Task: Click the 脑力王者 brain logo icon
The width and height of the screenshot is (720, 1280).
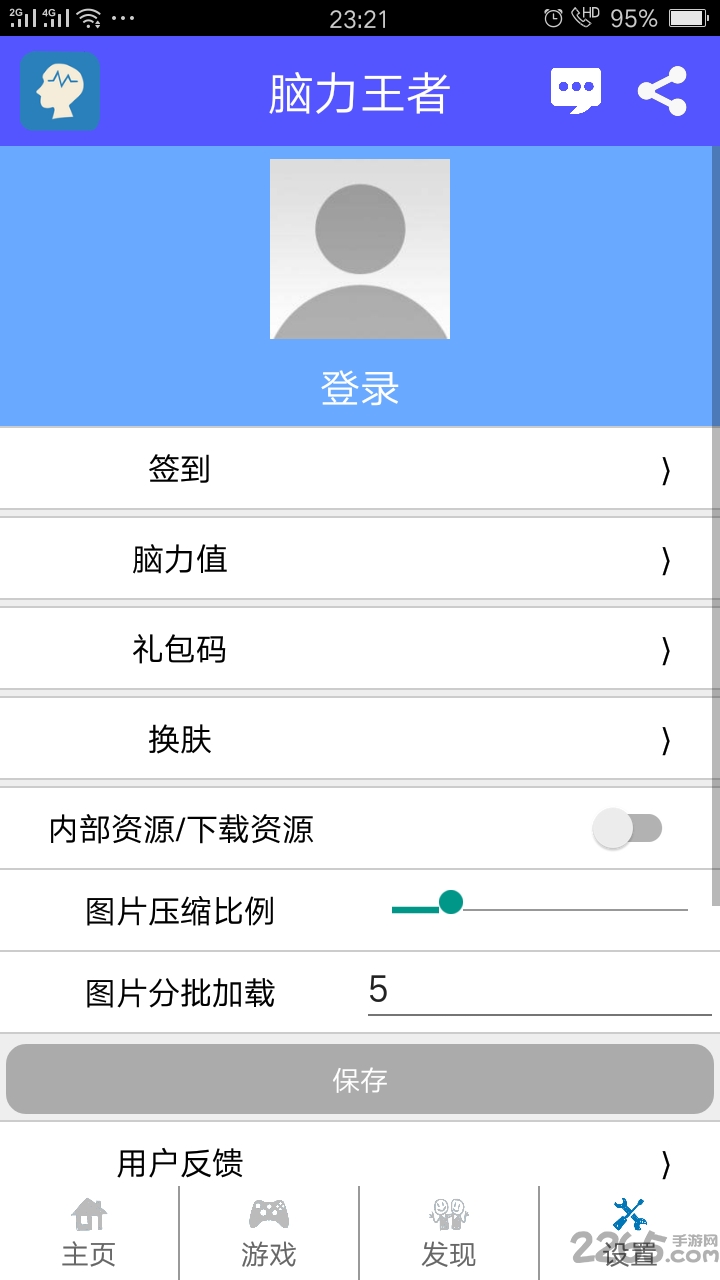Action: [x=58, y=90]
